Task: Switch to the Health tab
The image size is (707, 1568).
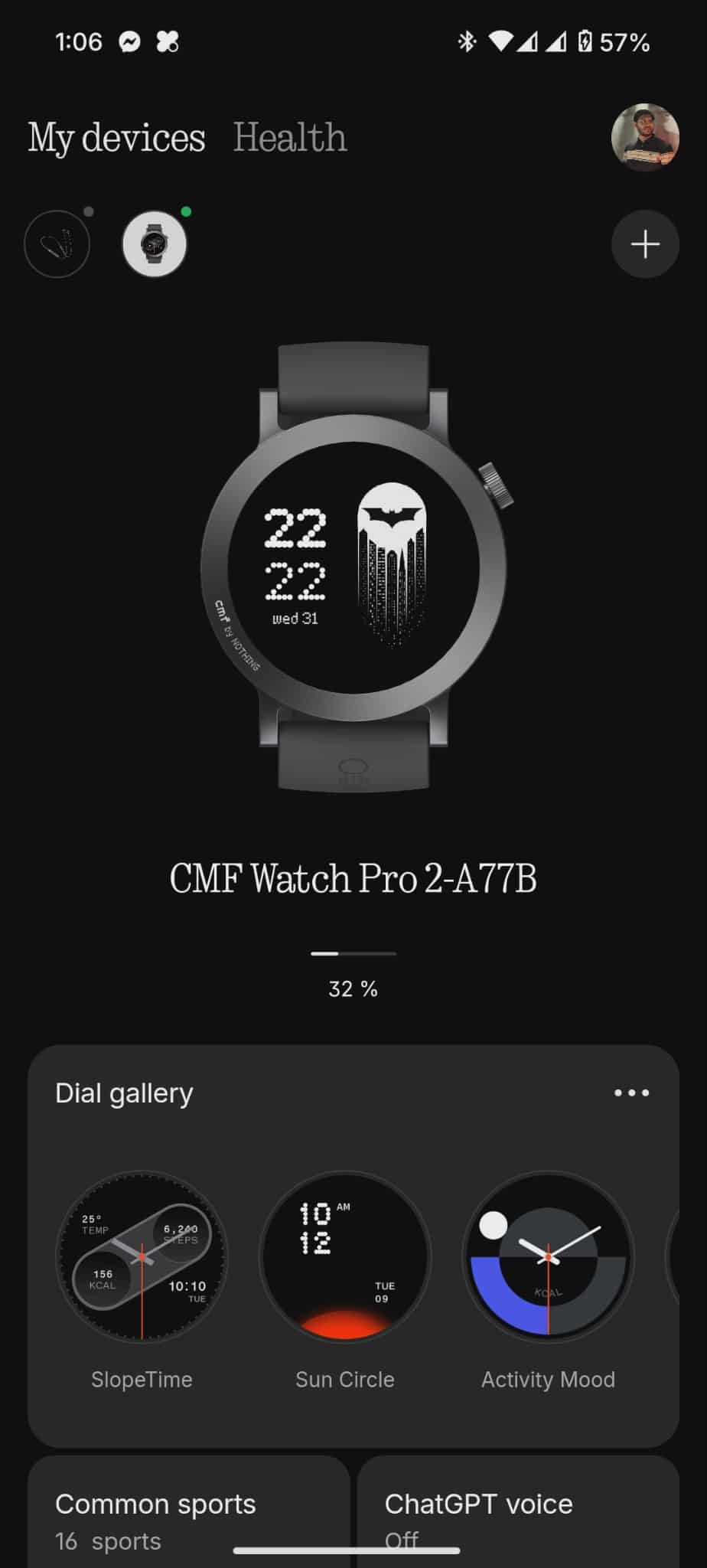Action: (x=289, y=138)
